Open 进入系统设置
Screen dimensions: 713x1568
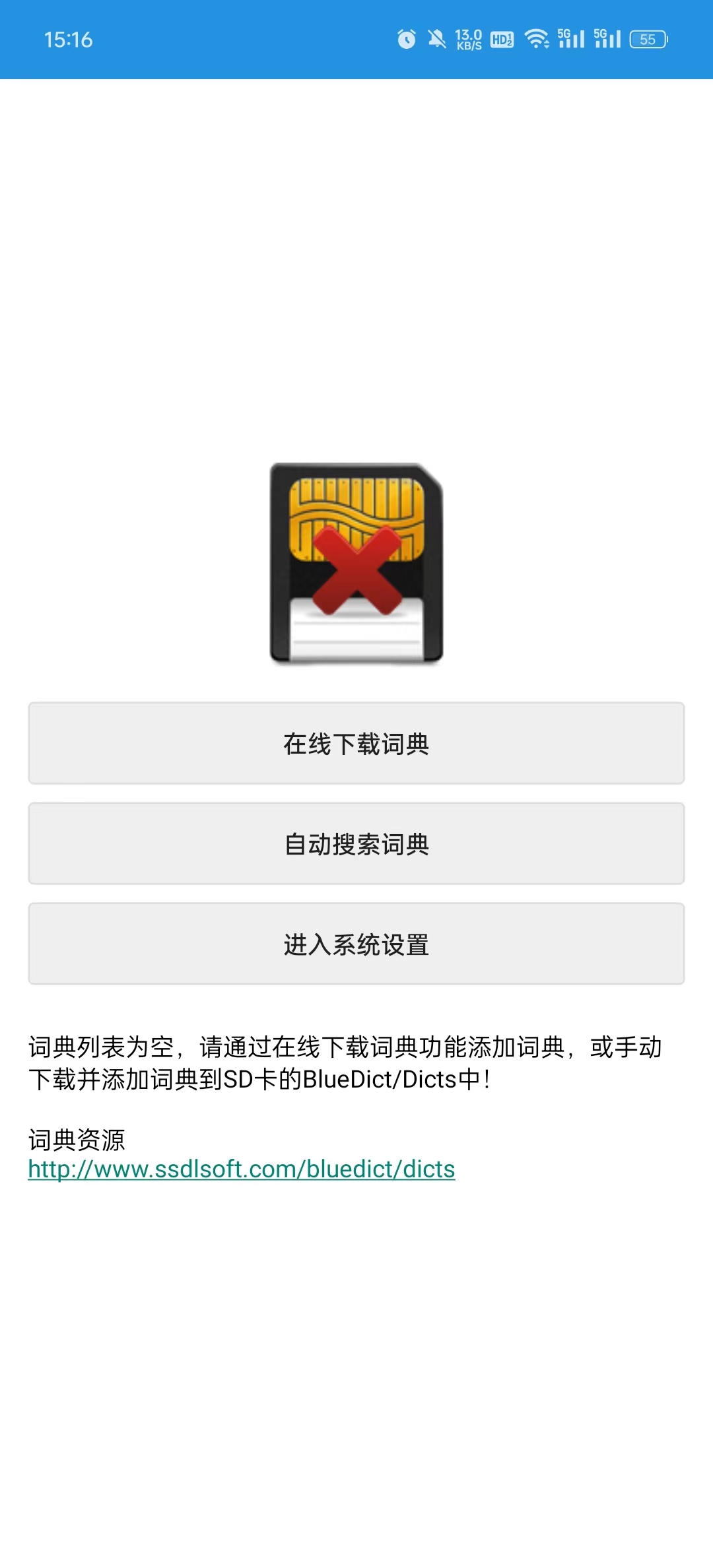click(356, 944)
